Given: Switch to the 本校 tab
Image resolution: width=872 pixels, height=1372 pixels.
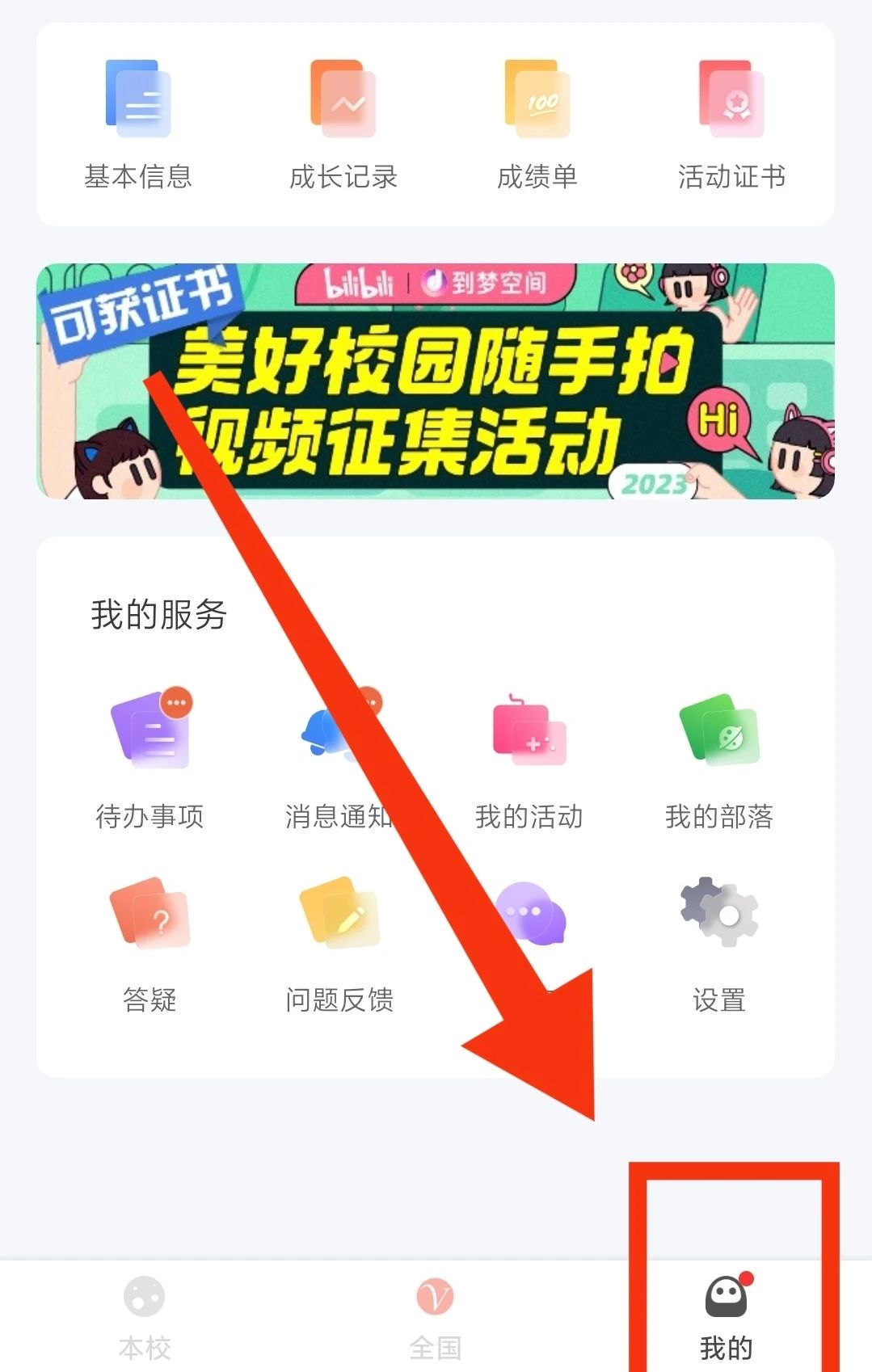Looking at the screenshot, I should [x=145, y=1317].
